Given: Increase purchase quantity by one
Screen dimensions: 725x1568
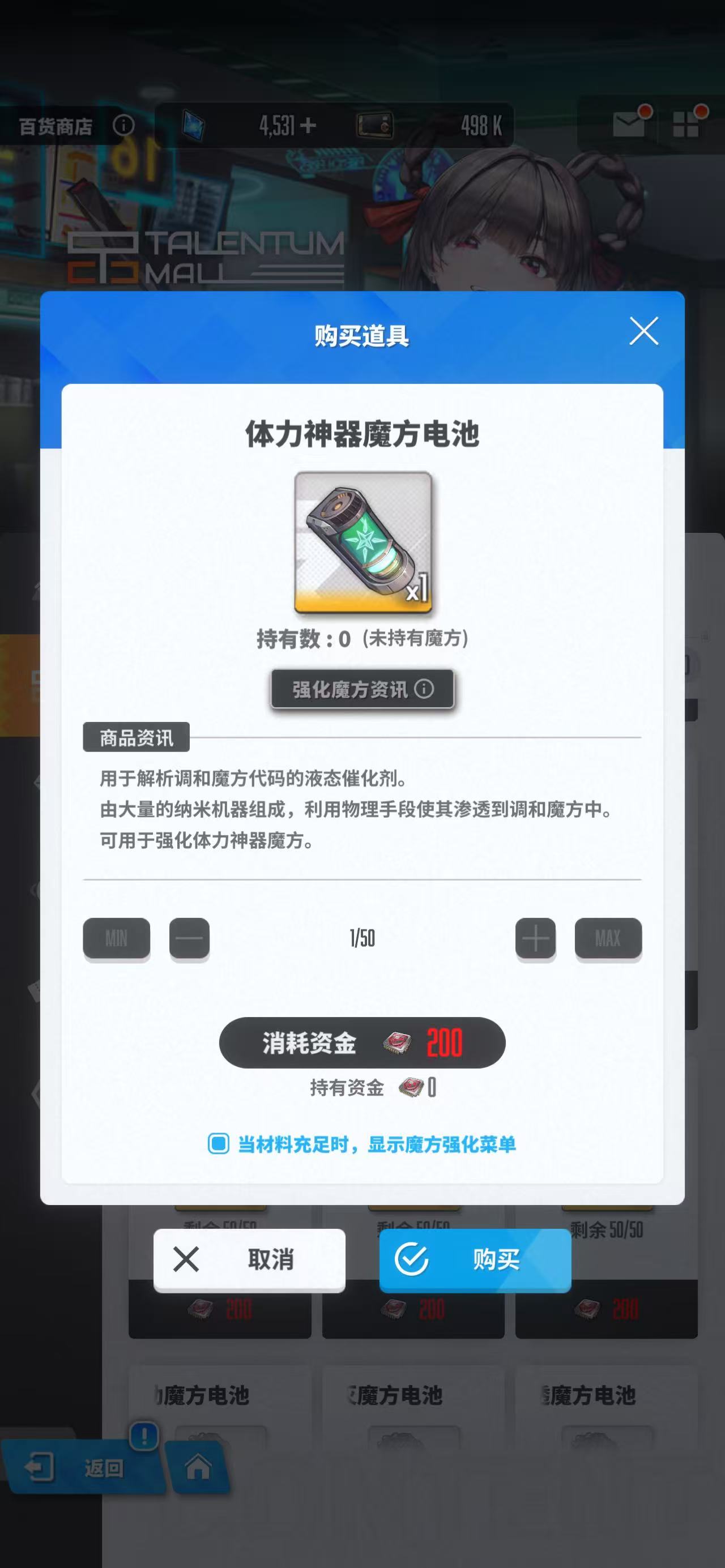Looking at the screenshot, I should click(x=535, y=938).
